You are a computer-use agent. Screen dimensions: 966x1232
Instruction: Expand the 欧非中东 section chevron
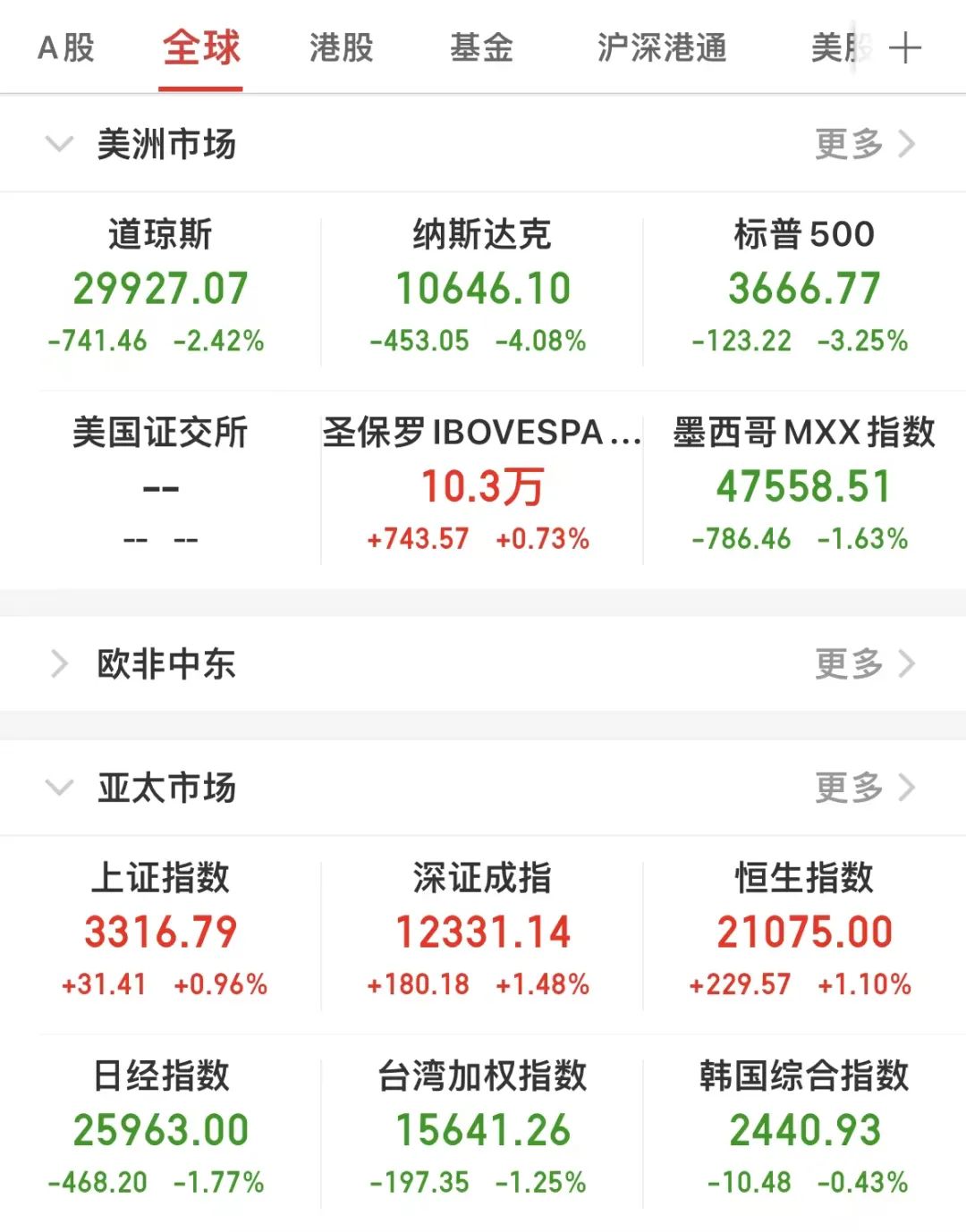[x=59, y=664]
